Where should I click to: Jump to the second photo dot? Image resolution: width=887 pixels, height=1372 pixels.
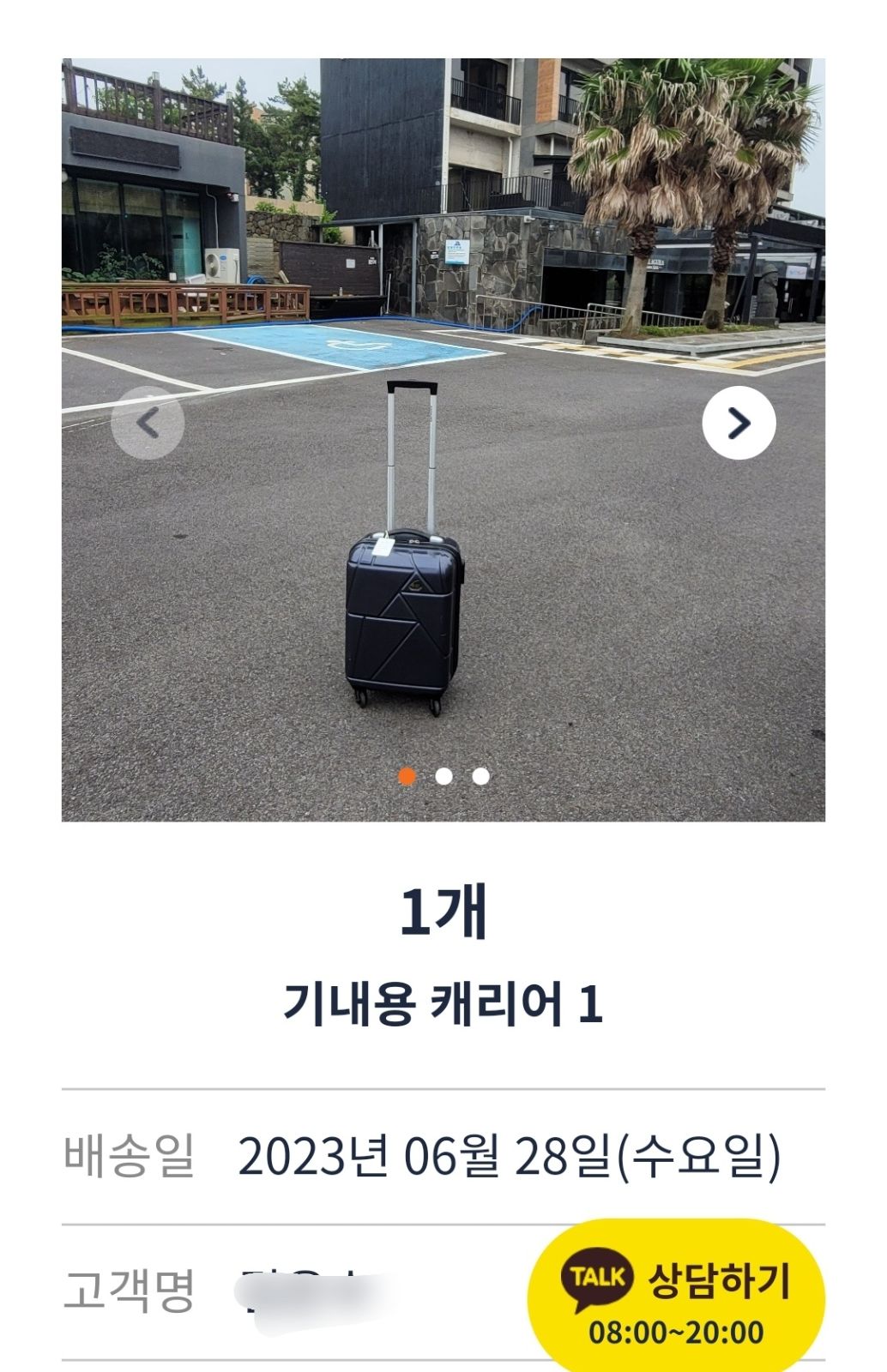tap(443, 776)
